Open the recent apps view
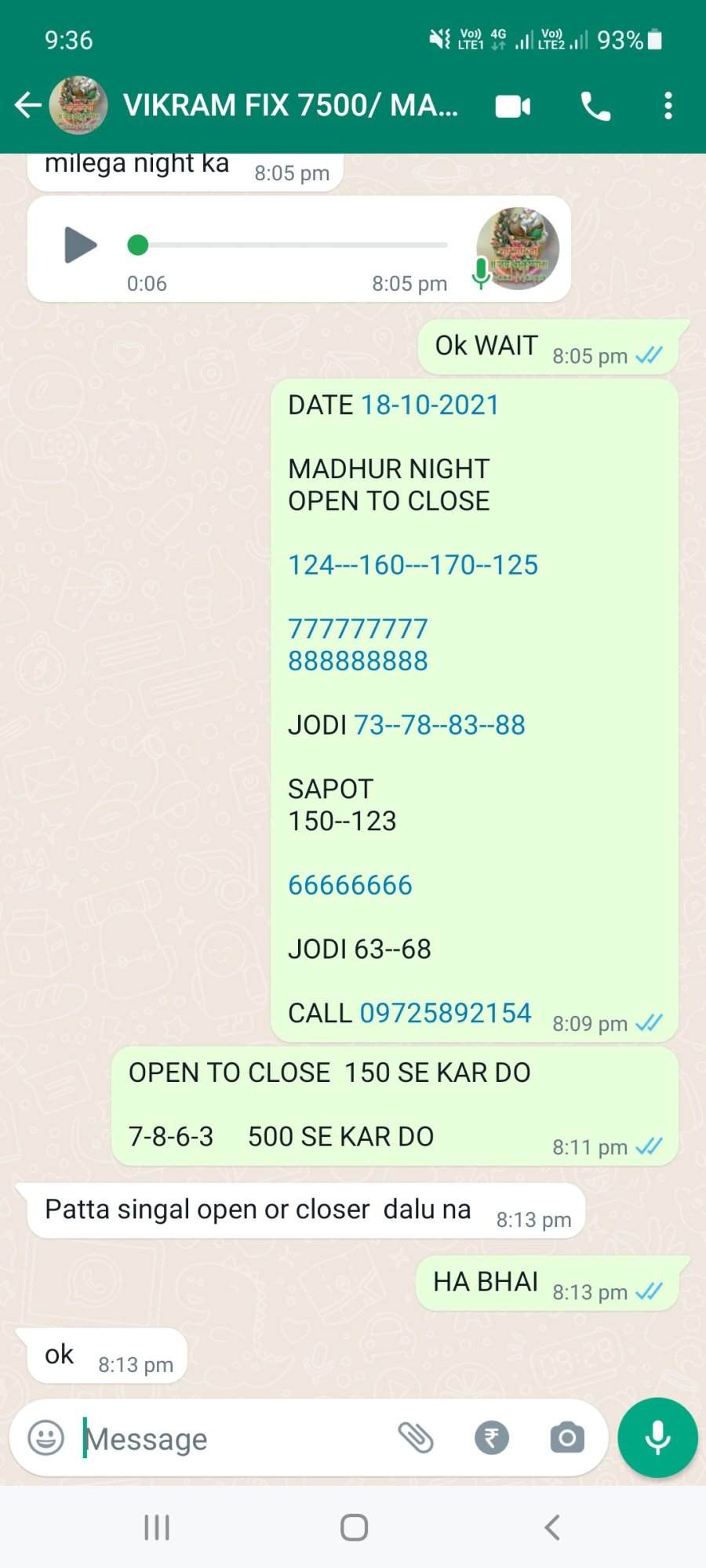 157,1527
